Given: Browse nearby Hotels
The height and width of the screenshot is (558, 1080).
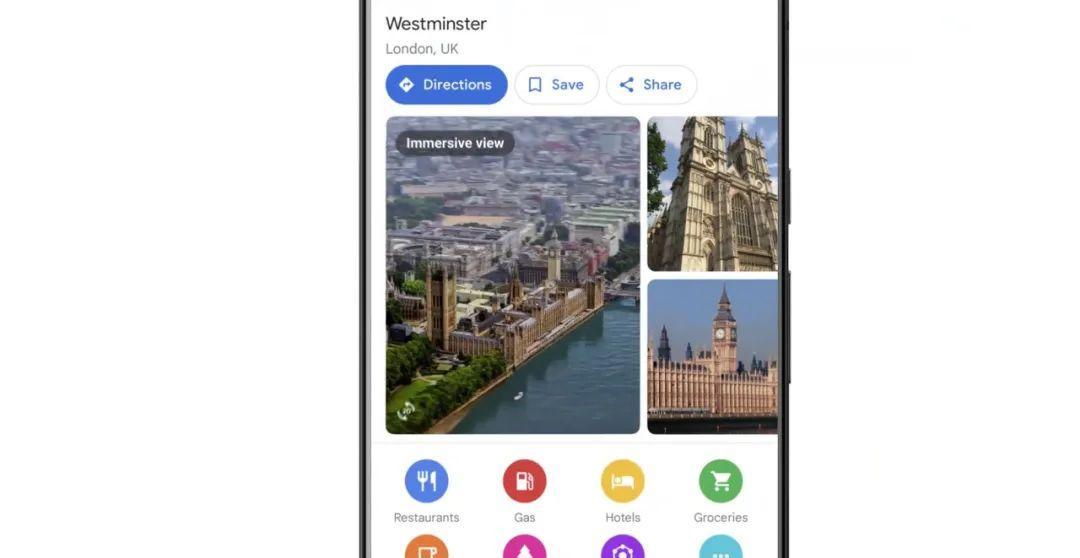Looking at the screenshot, I should tap(622, 482).
